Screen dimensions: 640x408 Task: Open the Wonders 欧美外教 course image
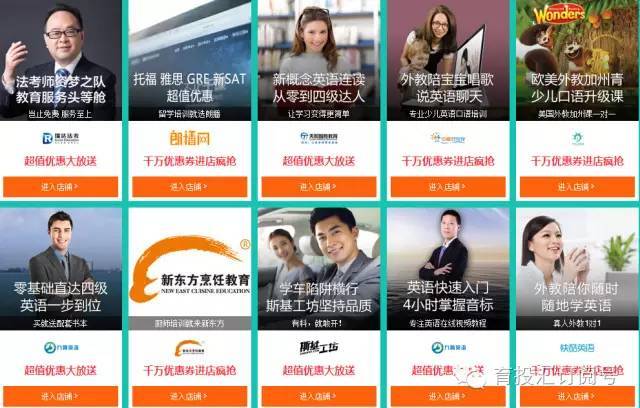[577, 55]
